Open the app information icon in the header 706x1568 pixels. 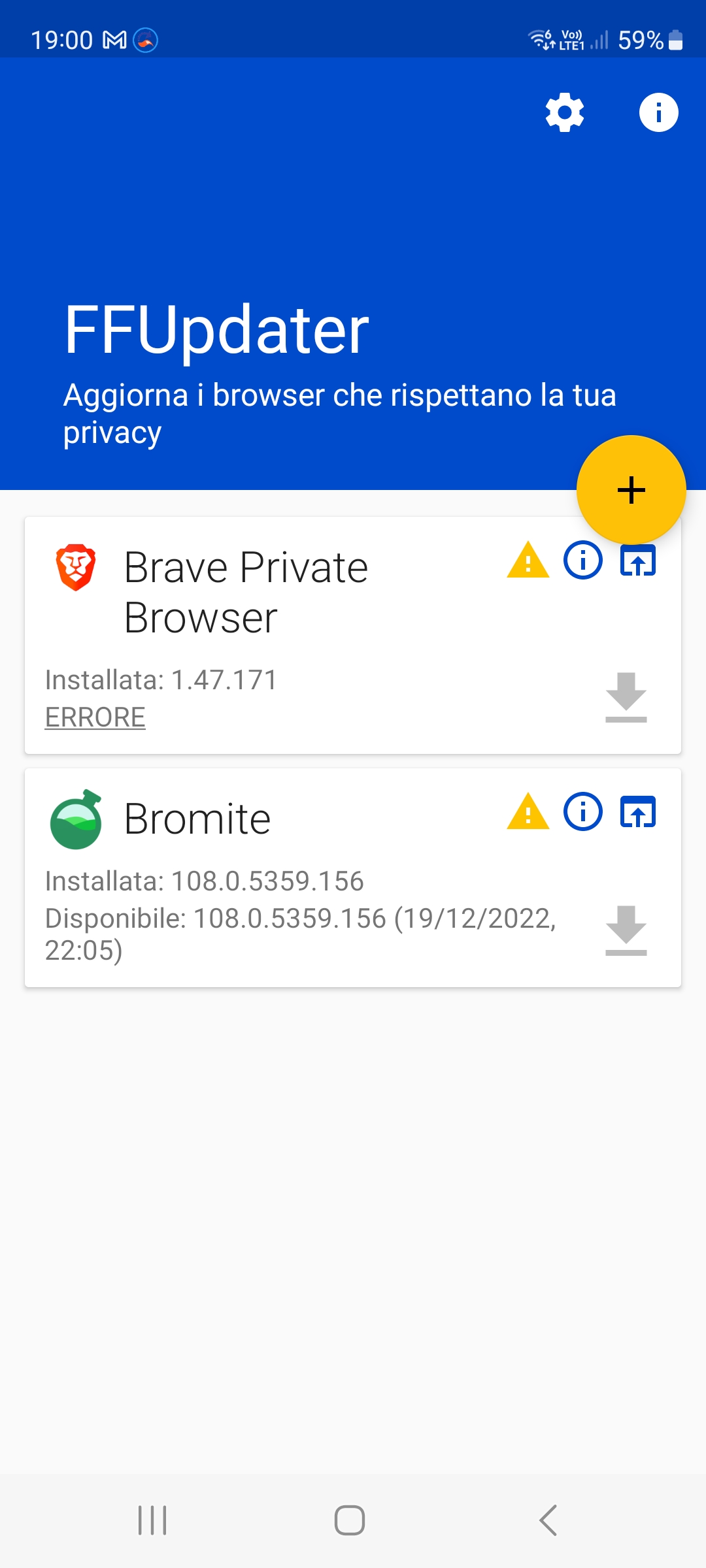click(x=658, y=112)
